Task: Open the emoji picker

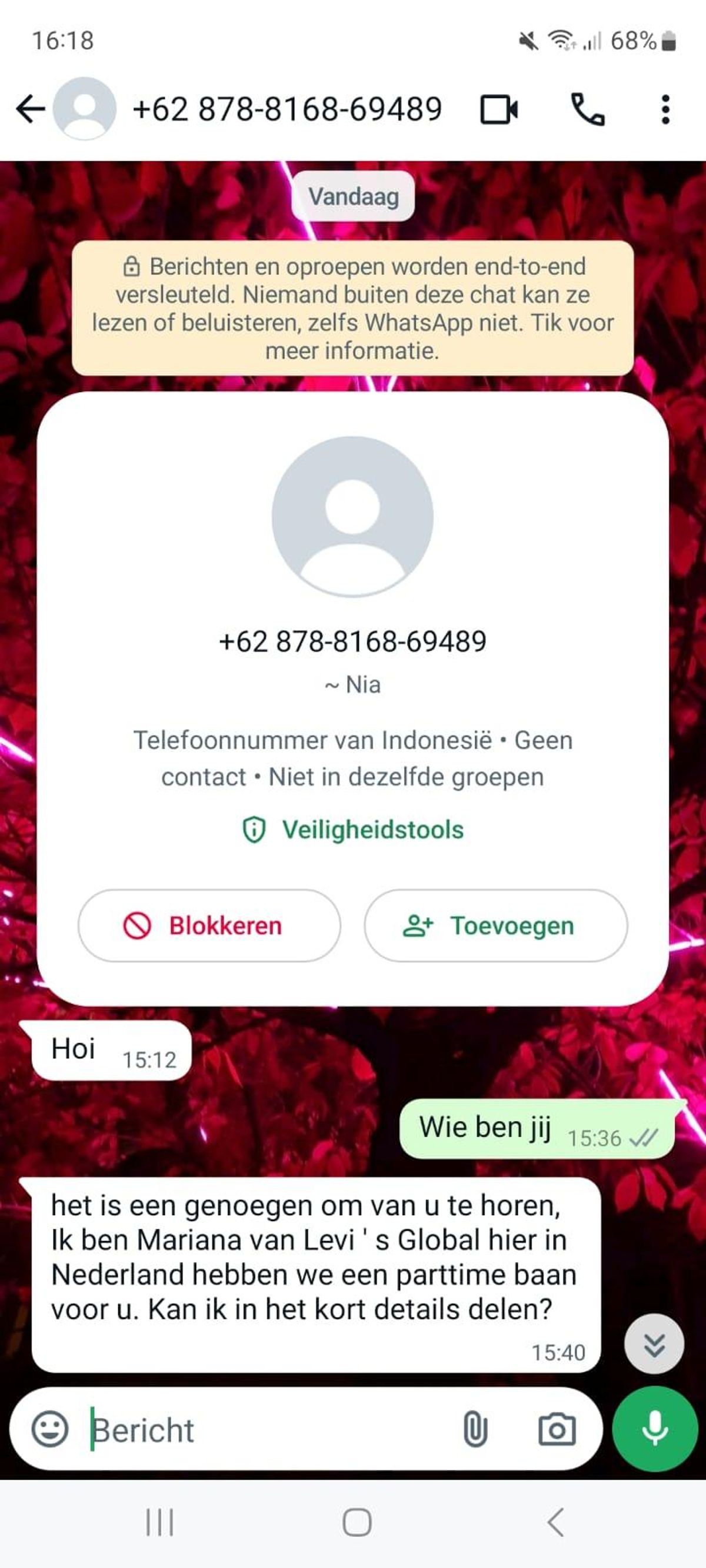Action: [x=50, y=1429]
